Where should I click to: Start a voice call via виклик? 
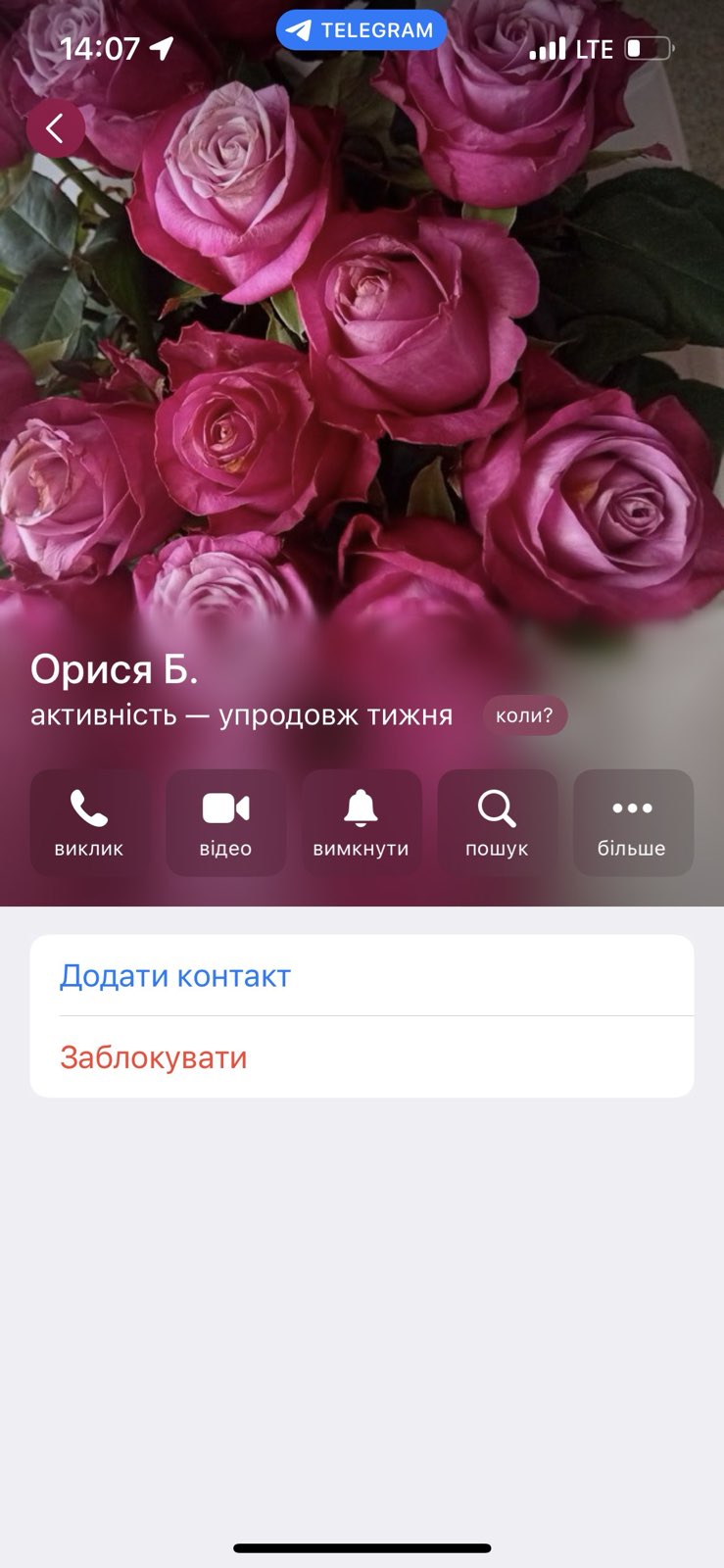click(89, 822)
